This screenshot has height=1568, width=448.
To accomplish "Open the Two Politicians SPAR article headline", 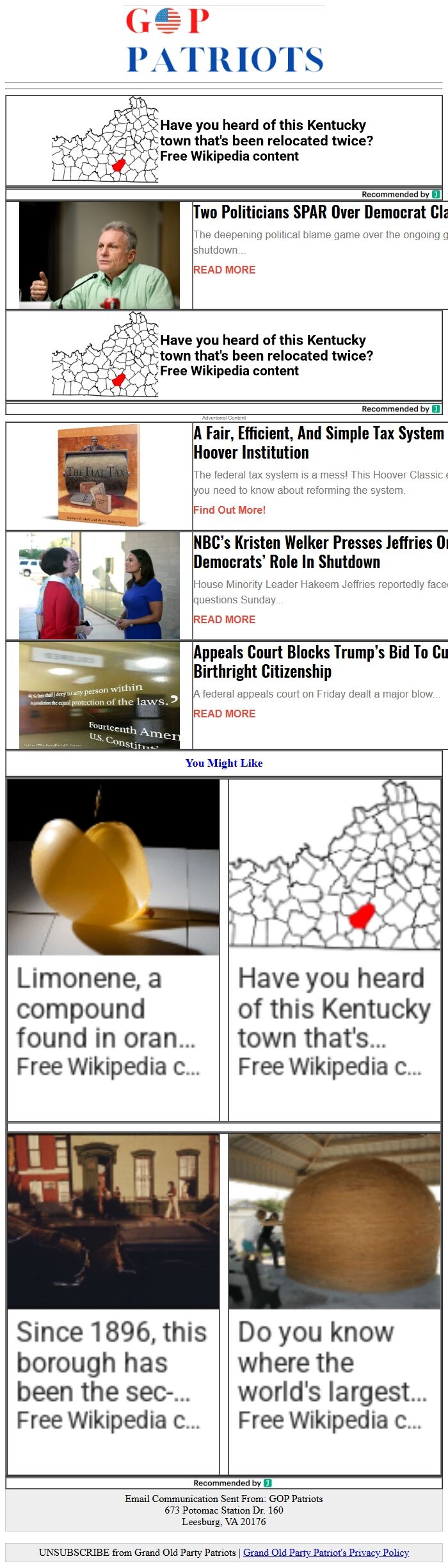I will click(319, 212).
